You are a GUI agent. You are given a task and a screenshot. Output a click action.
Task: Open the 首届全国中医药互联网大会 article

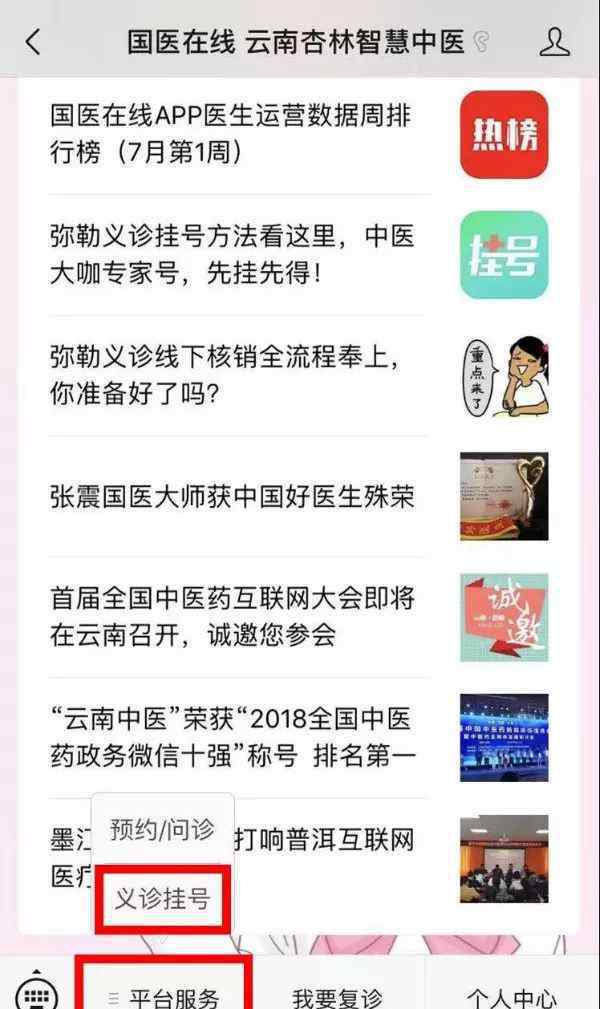click(299, 617)
